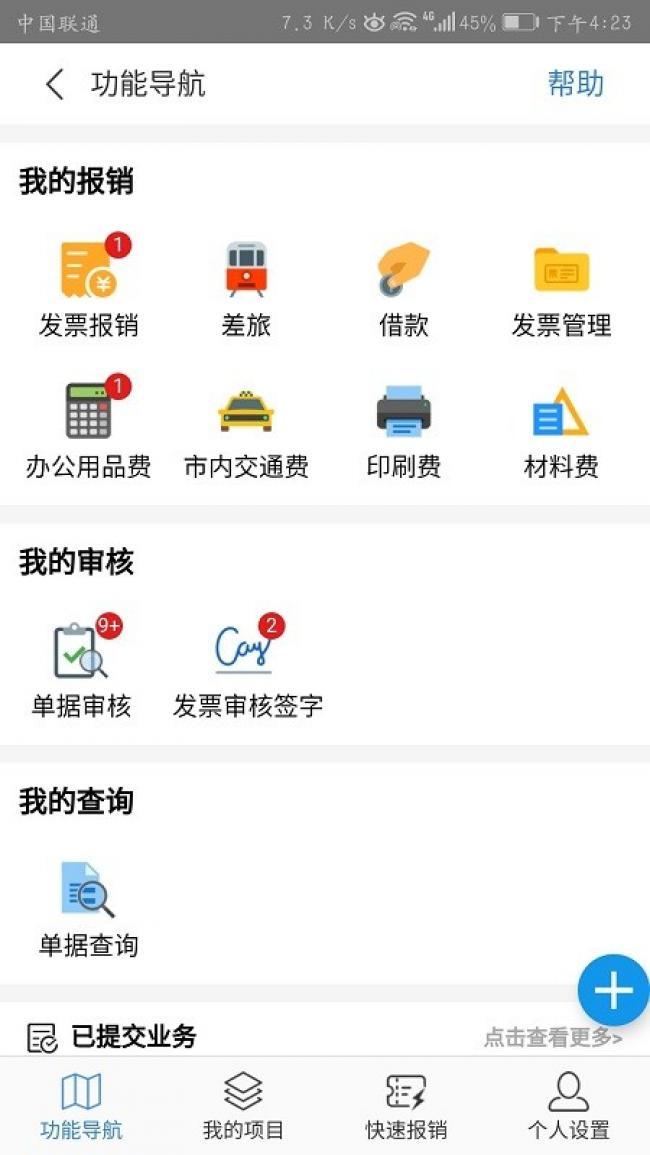This screenshot has width=650, height=1155.
Task: Open the 帮助 help link
Action: (x=575, y=84)
